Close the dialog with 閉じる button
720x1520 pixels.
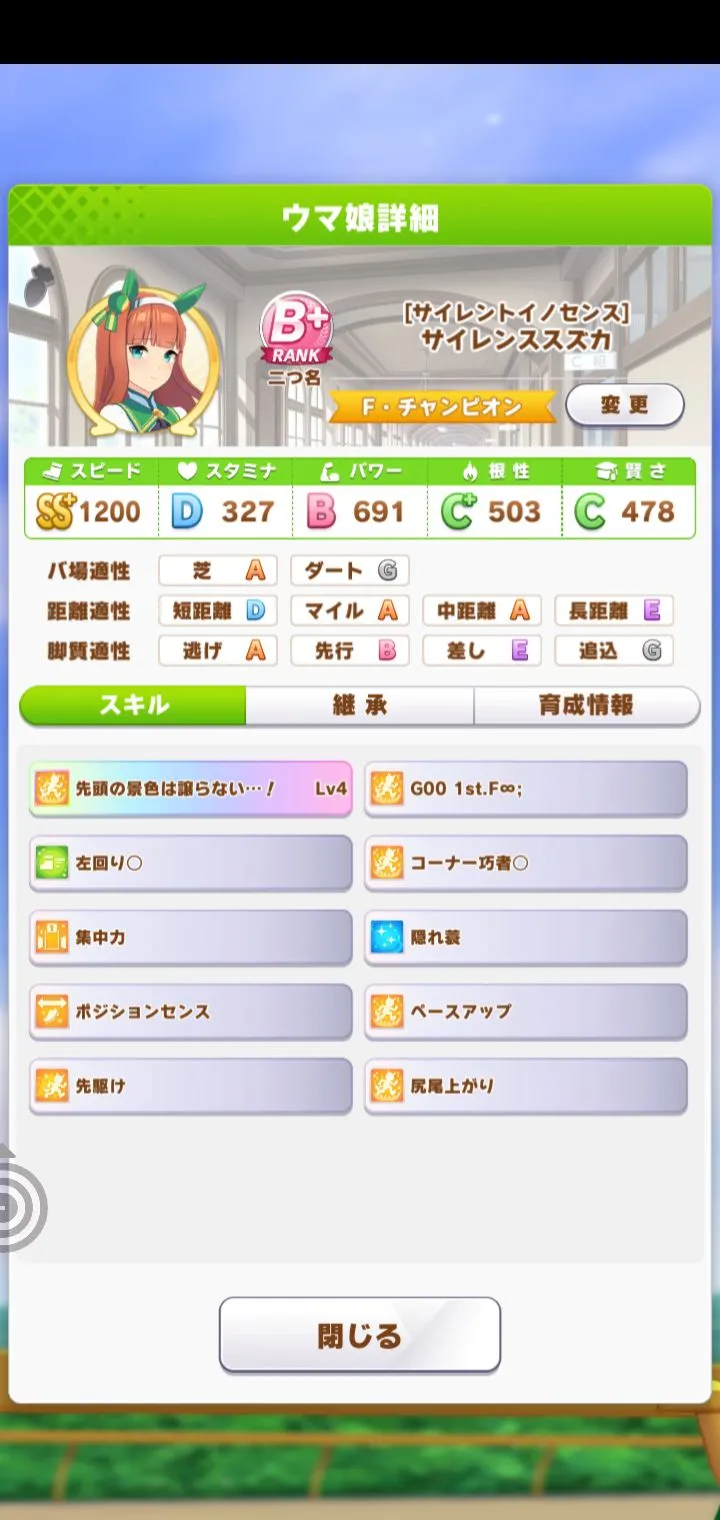360,1335
